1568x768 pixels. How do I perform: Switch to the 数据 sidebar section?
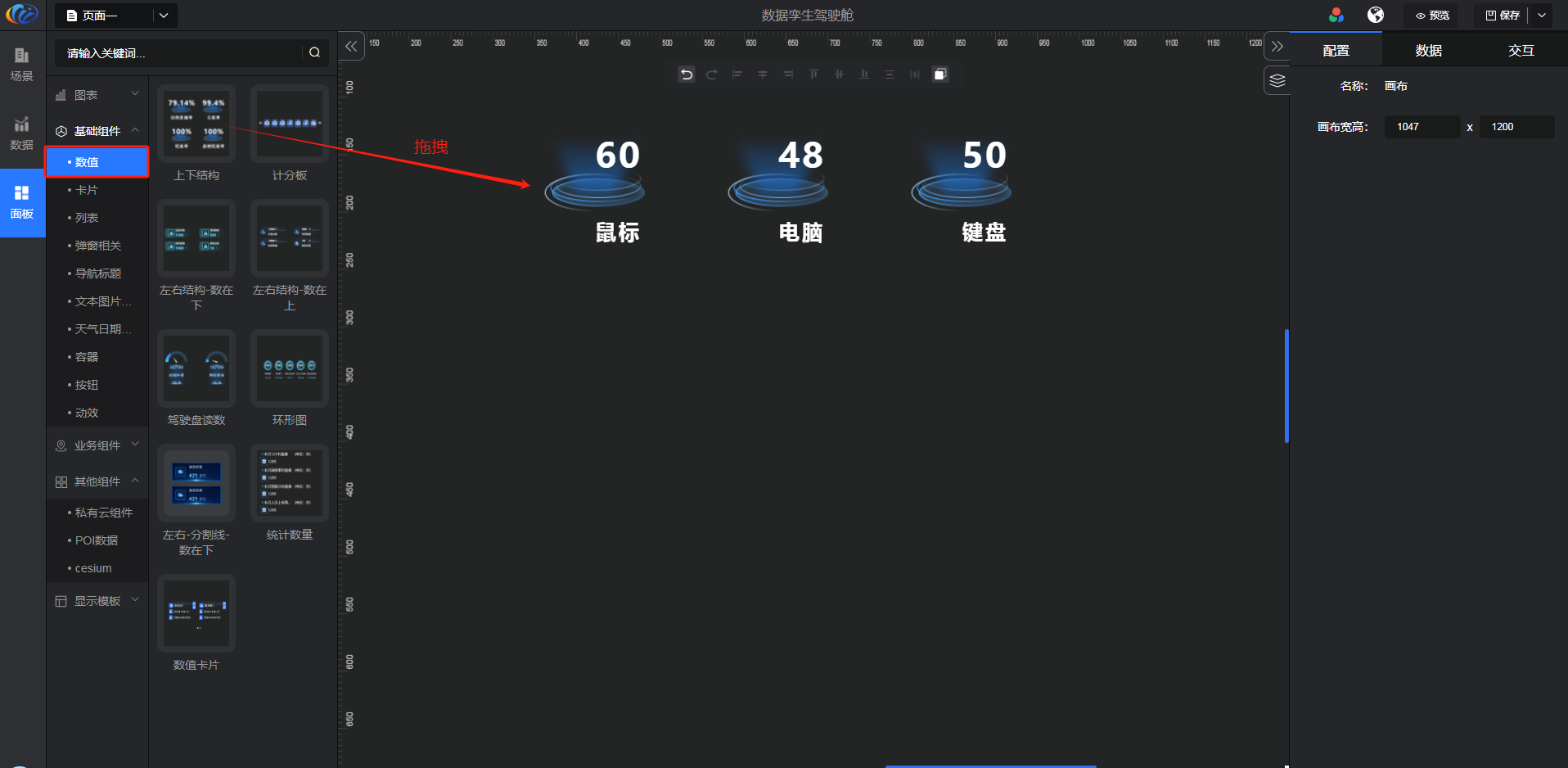tap(22, 133)
